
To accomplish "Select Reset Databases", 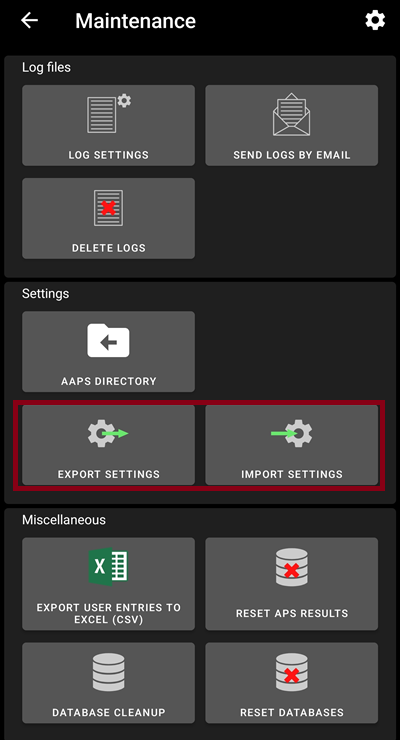I will 292,683.
